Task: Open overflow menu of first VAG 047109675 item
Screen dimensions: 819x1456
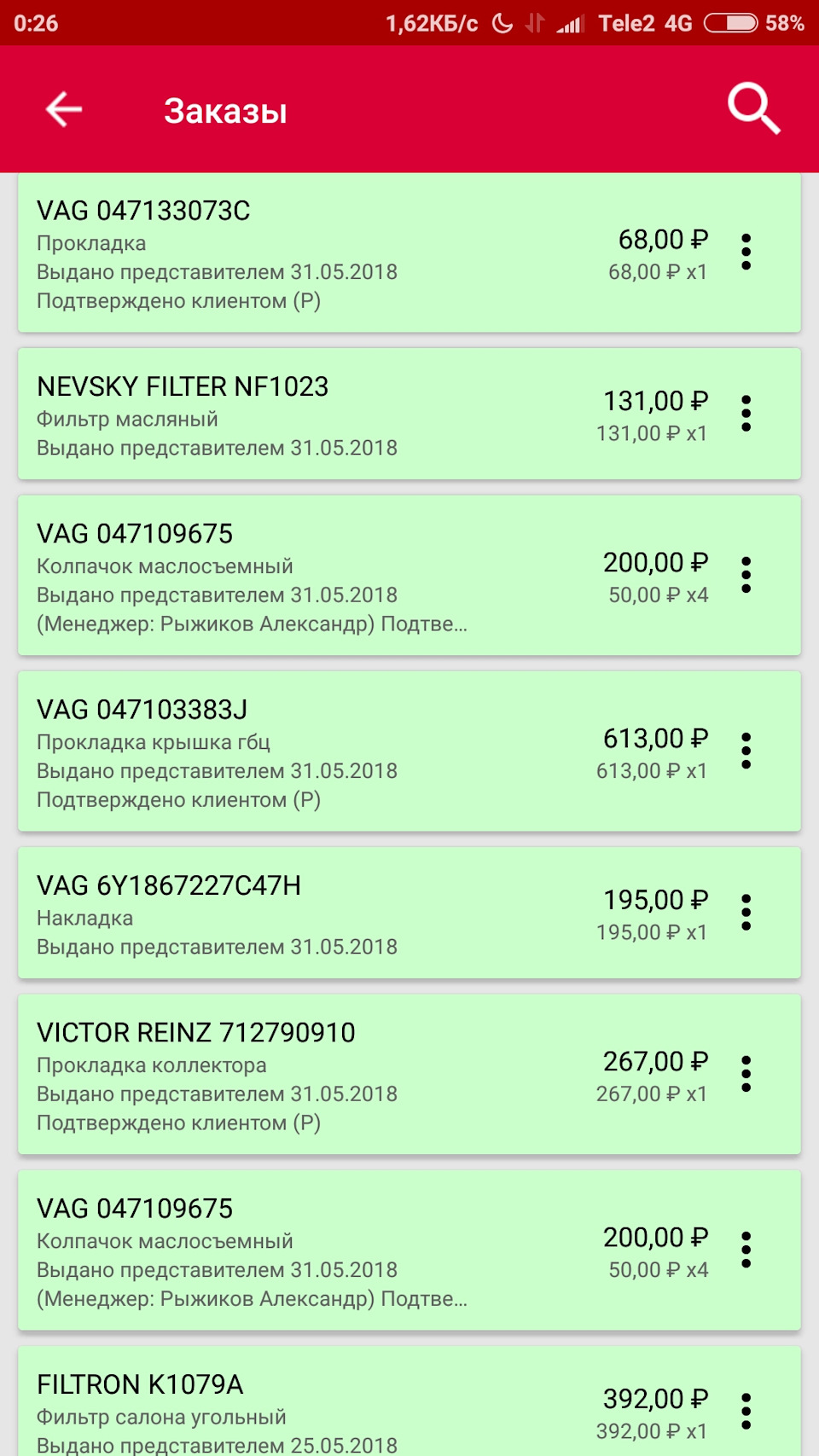Action: pos(747,574)
